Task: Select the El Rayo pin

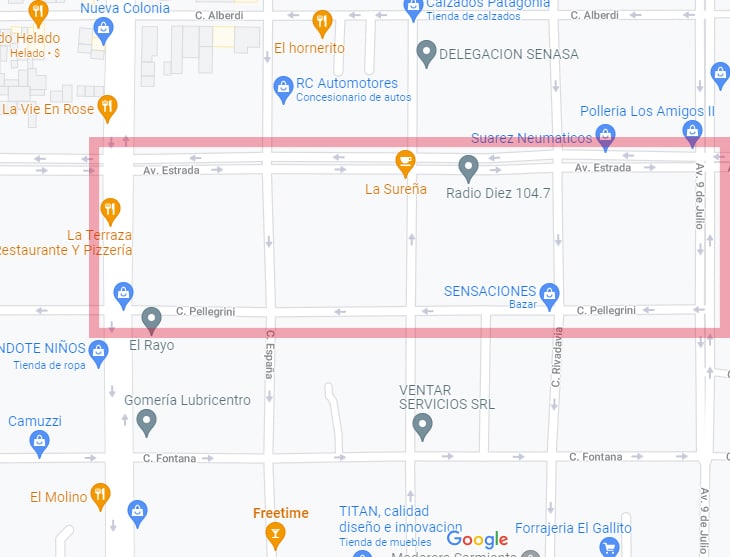Action: [151, 319]
